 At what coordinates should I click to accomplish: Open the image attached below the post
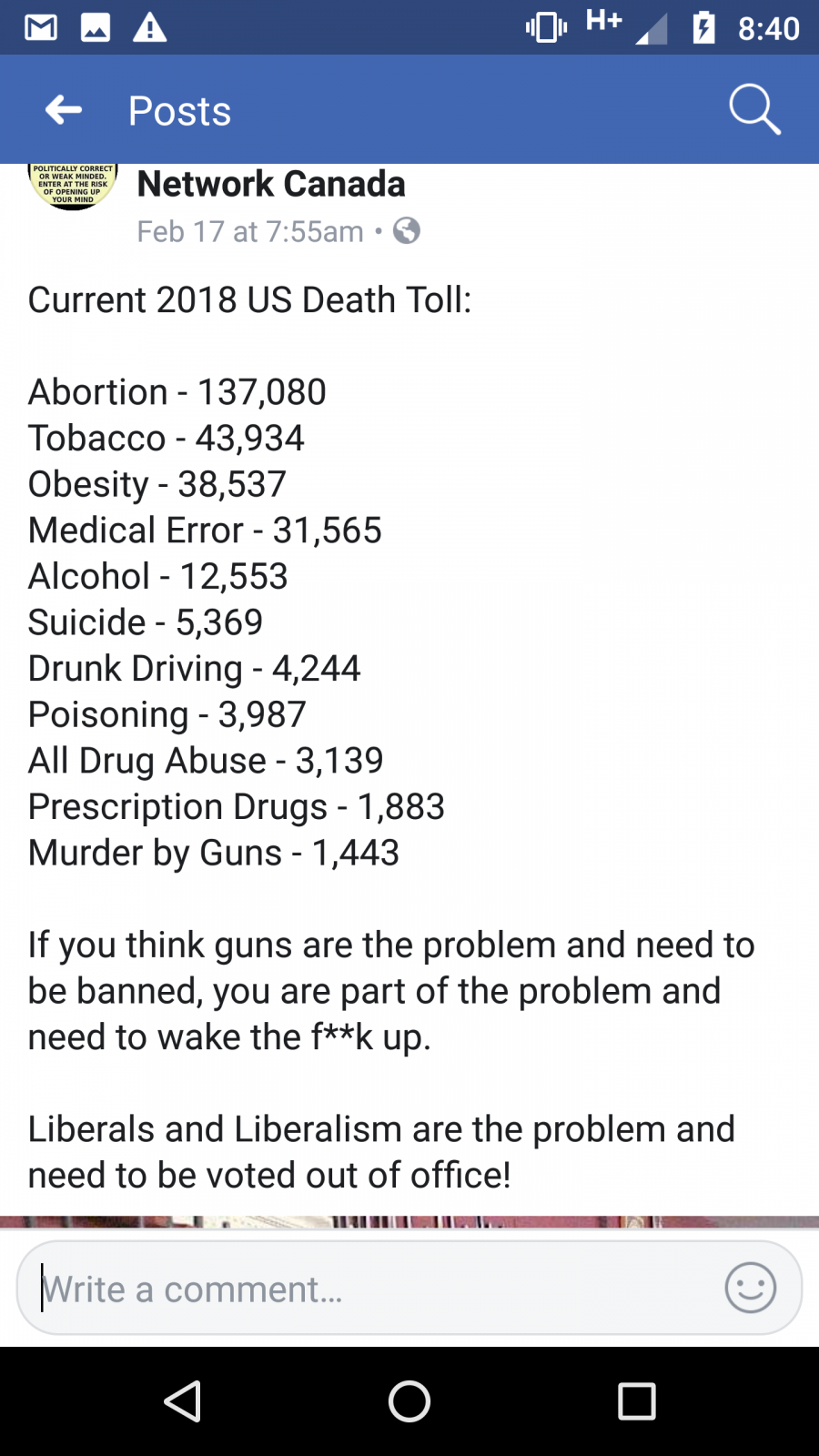coord(409,1222)
